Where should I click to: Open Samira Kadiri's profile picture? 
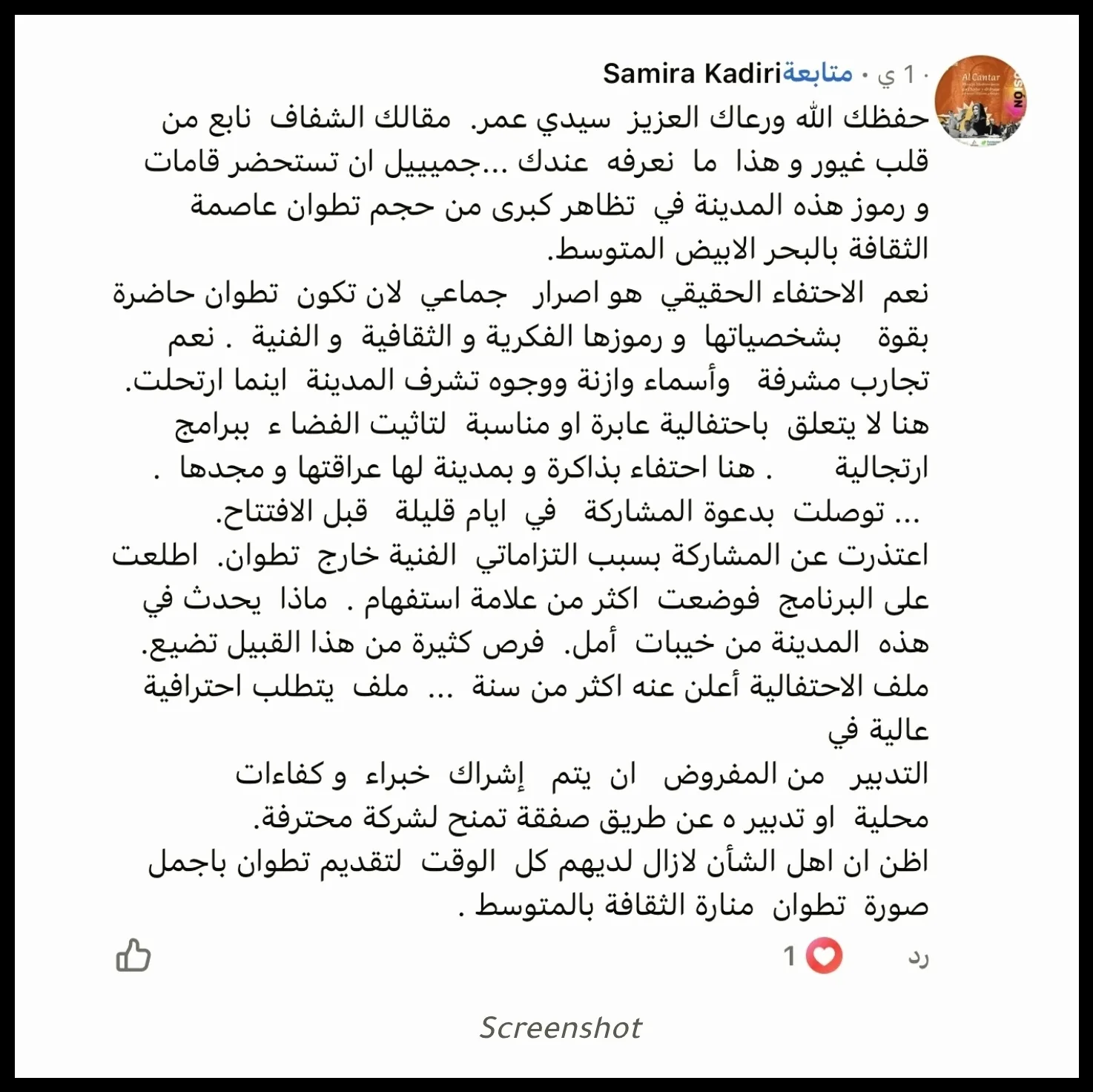980,100
